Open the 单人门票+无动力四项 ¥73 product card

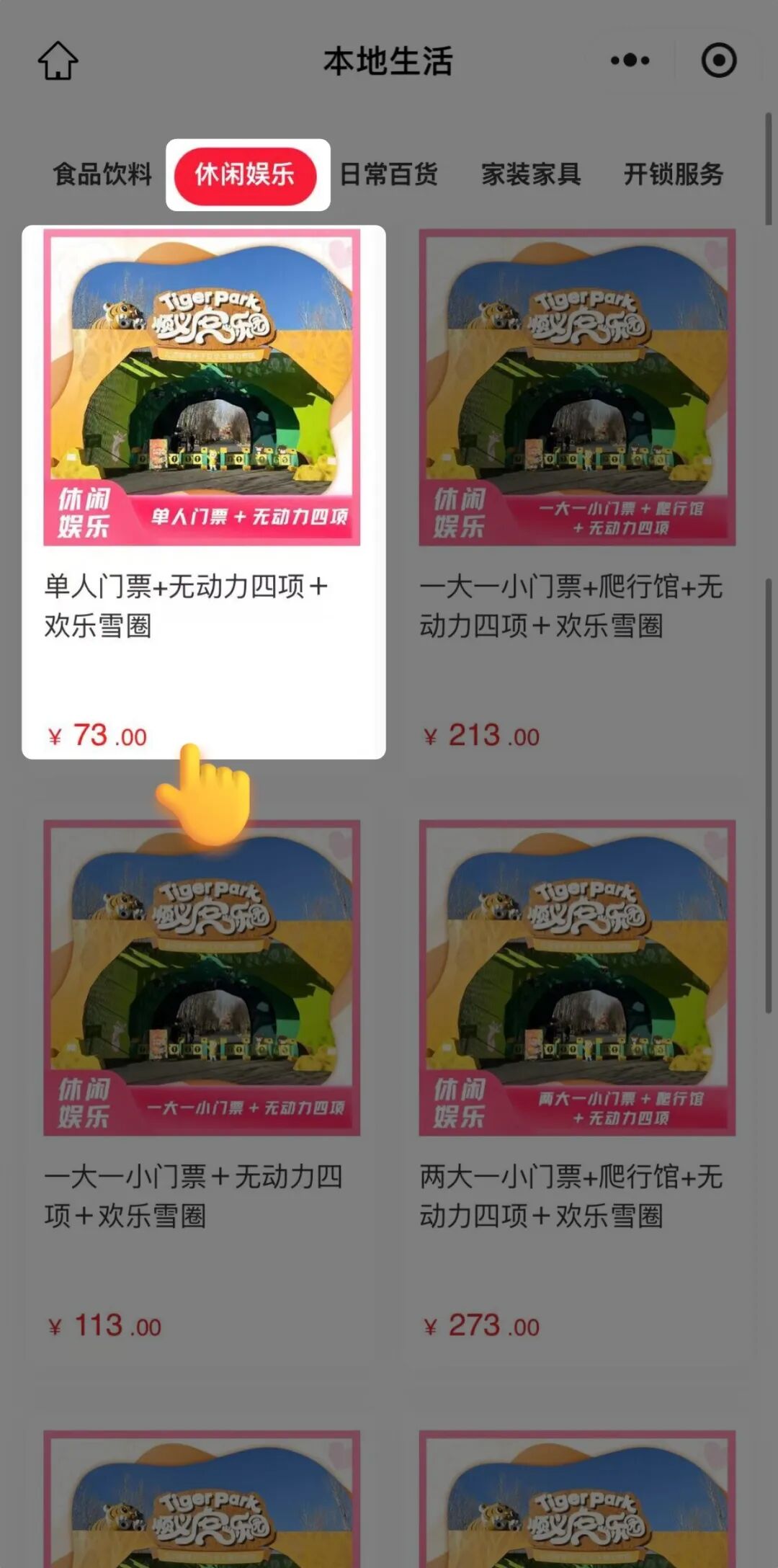202,490
